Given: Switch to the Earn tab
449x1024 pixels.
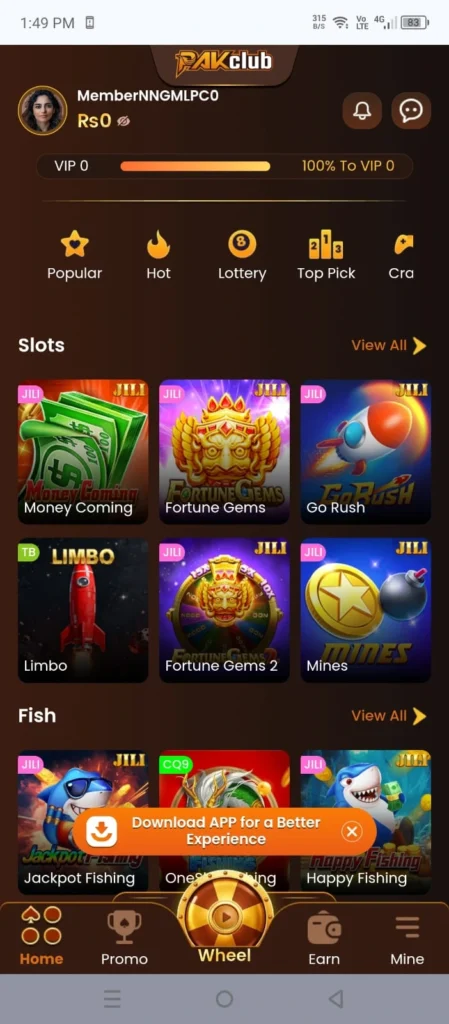Looking at the screenshot, I should [324, 936].
